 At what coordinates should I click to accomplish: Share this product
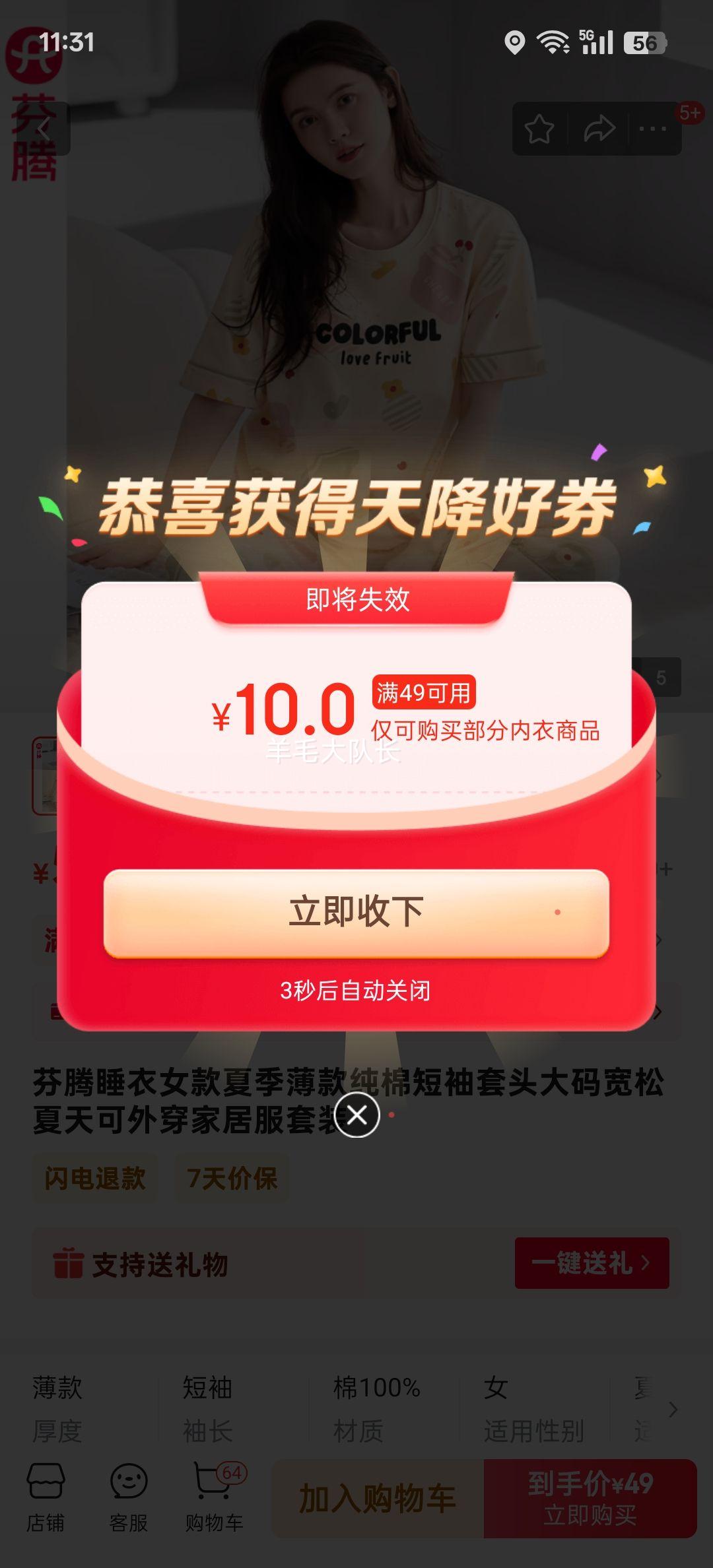click(598, 129)
